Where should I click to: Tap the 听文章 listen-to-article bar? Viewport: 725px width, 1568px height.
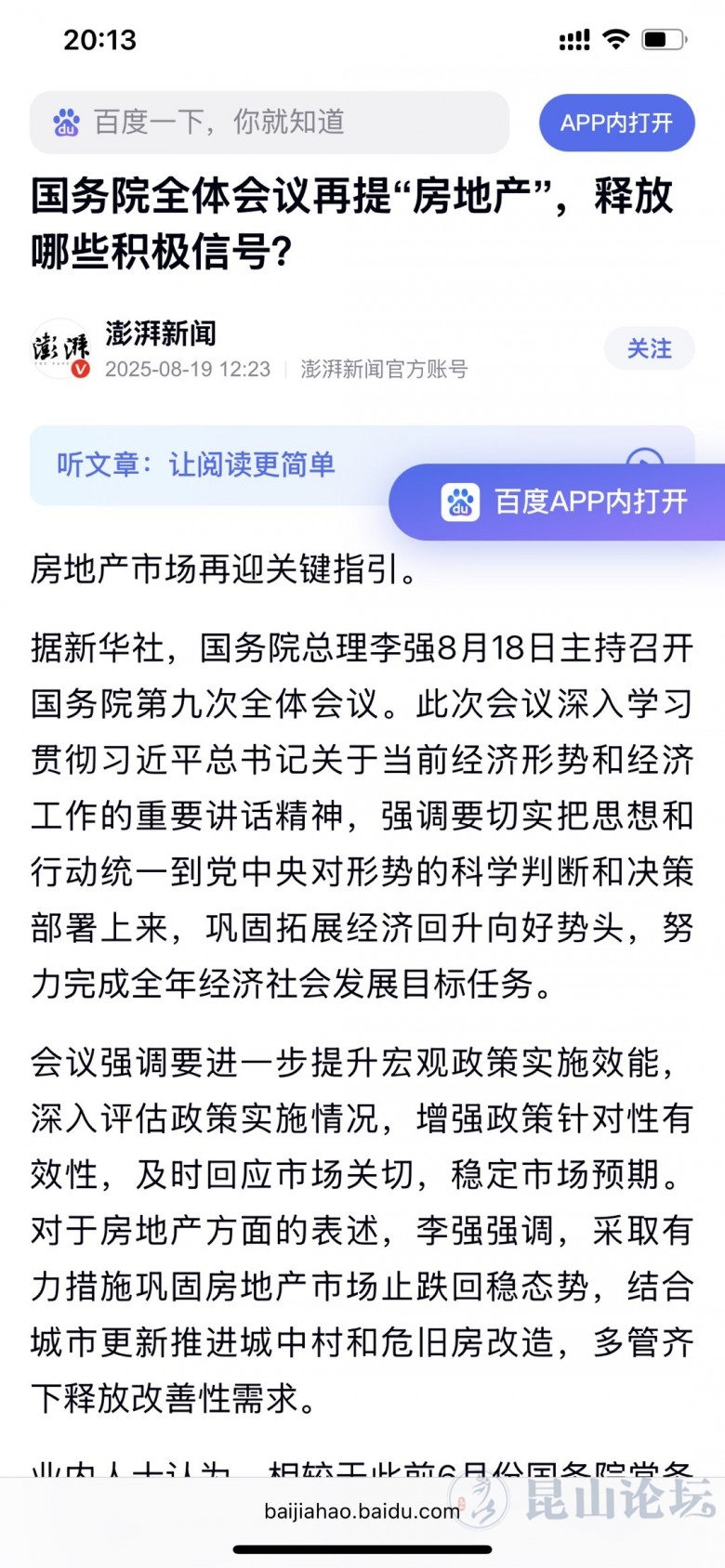(204, 464)
